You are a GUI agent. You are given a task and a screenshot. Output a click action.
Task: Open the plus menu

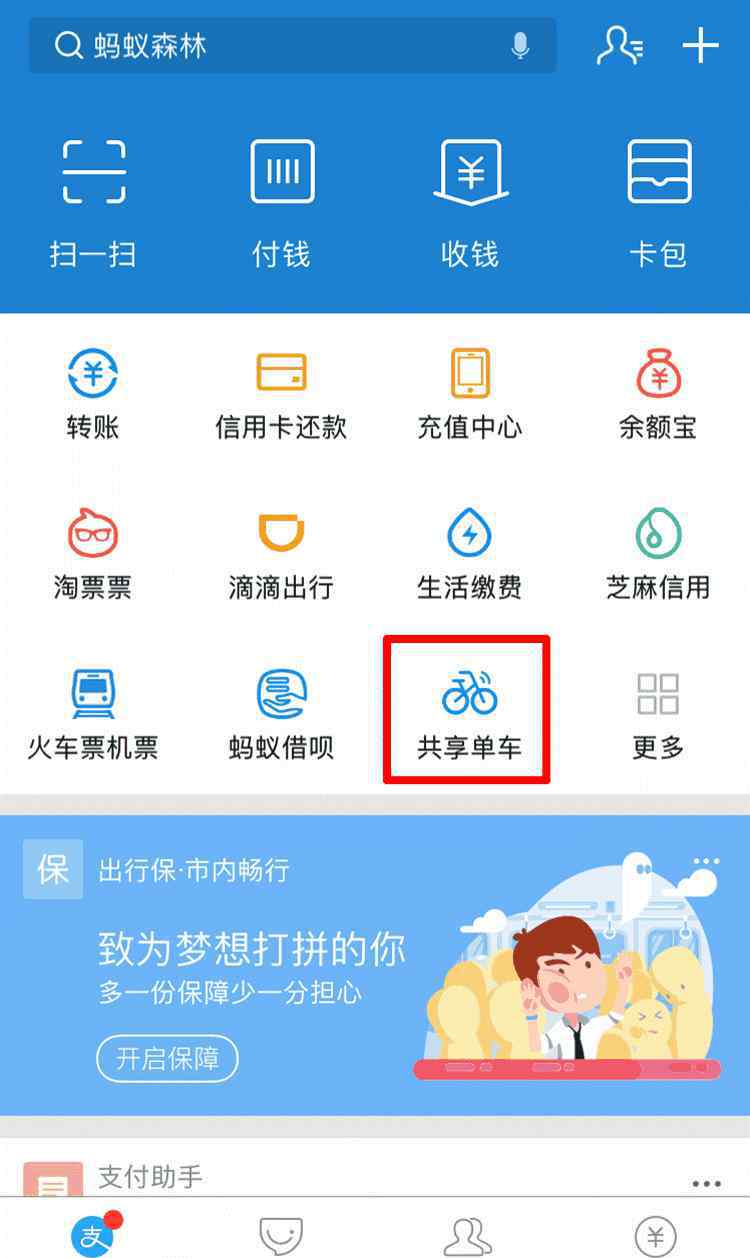pyautogui.click(x=700, y=45)
